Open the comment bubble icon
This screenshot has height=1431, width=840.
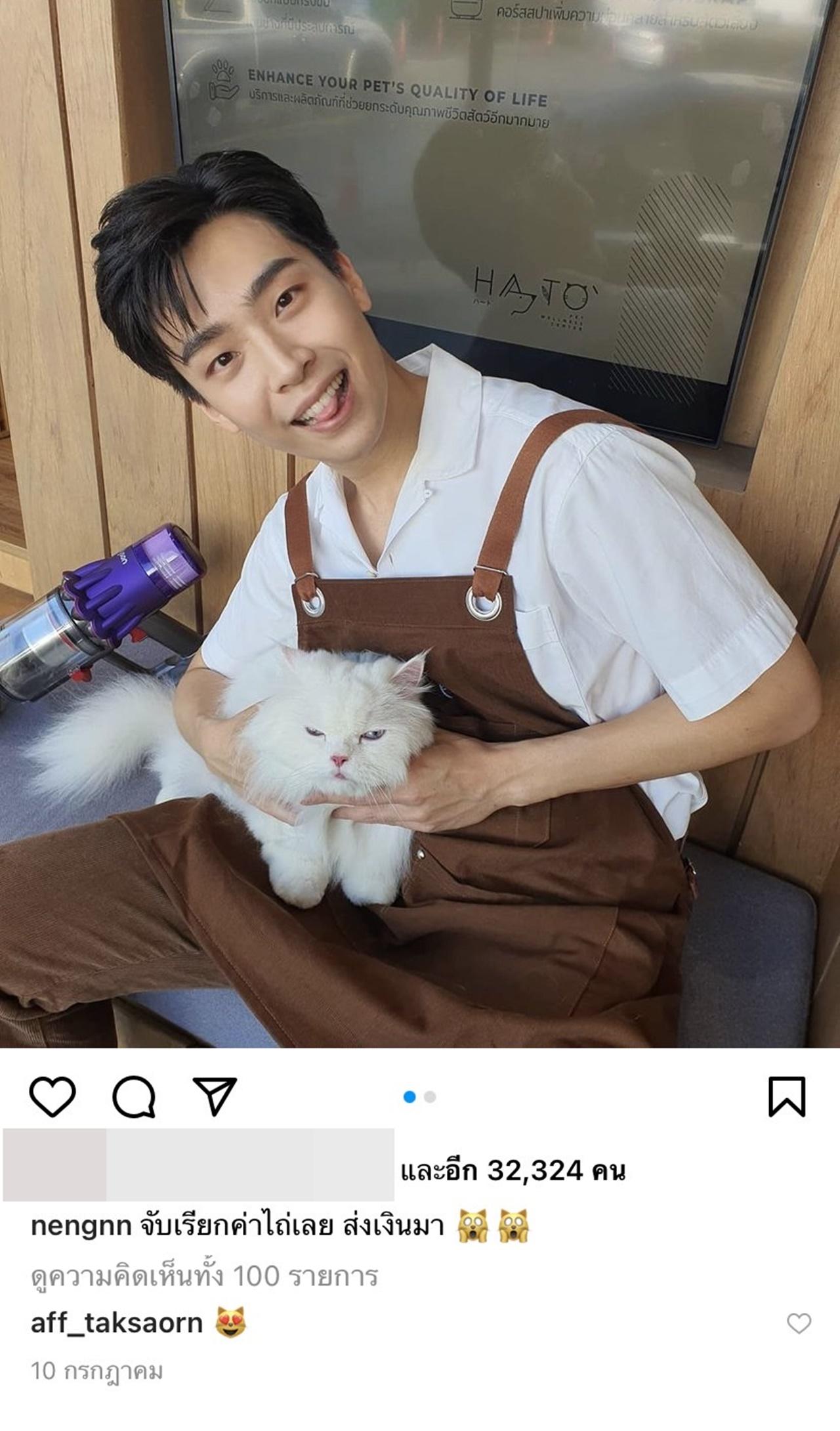point(134,1097)
